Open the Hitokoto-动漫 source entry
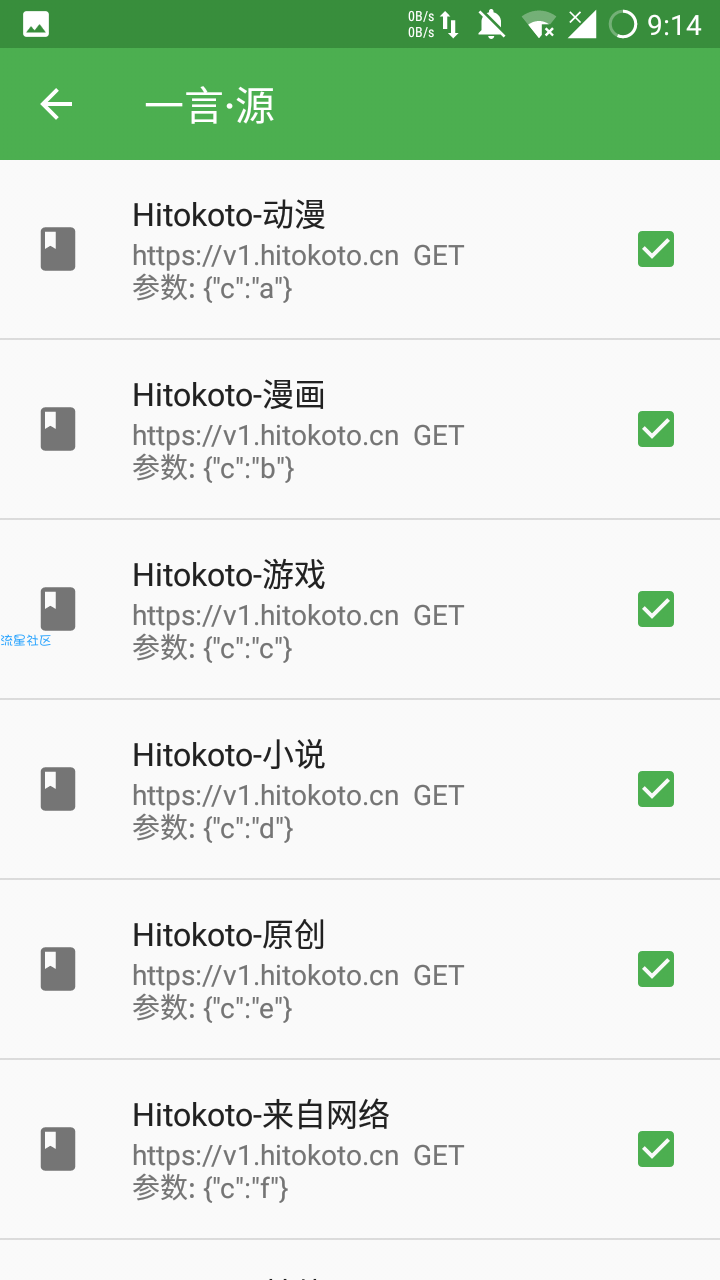 click(360, 249)
